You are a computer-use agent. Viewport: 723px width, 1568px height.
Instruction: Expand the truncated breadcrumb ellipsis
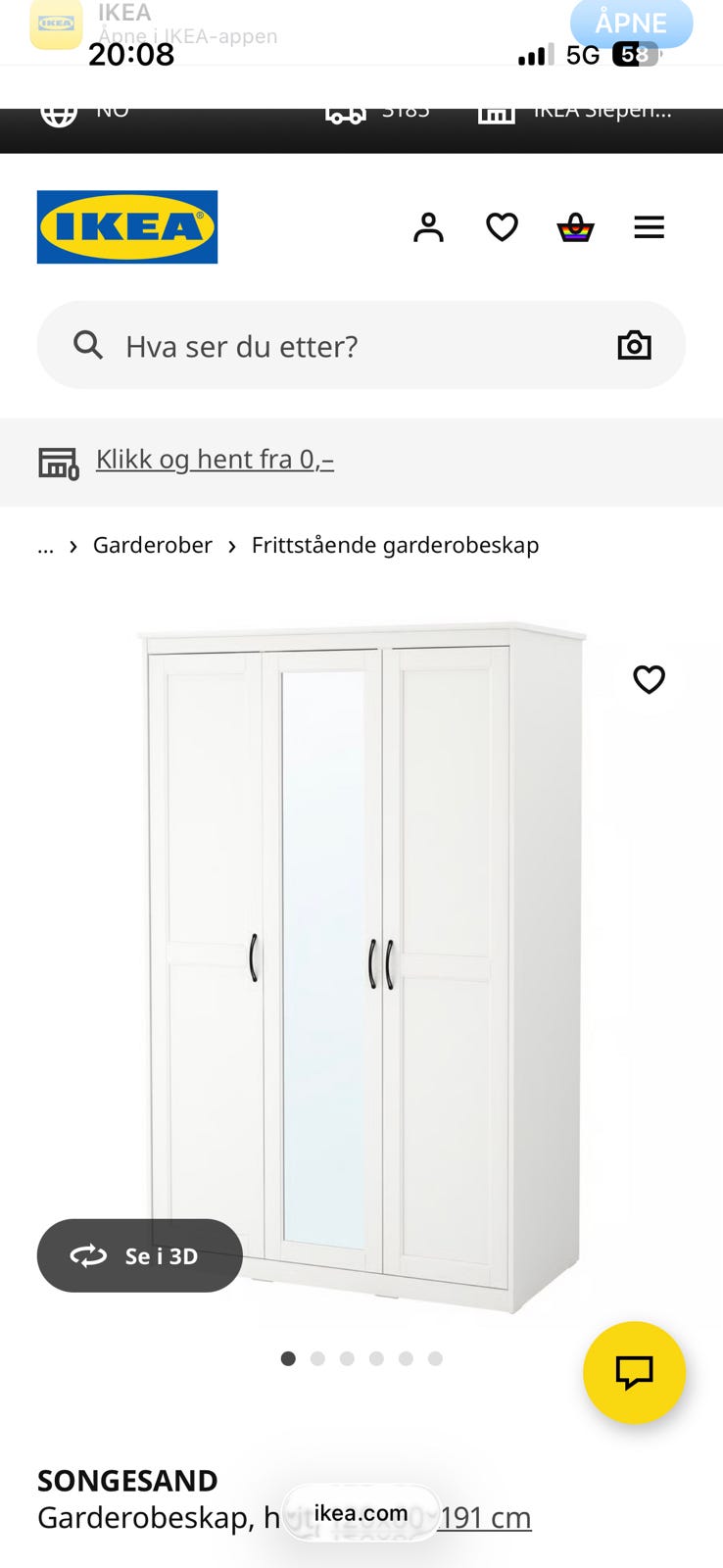tap(45, 545)
